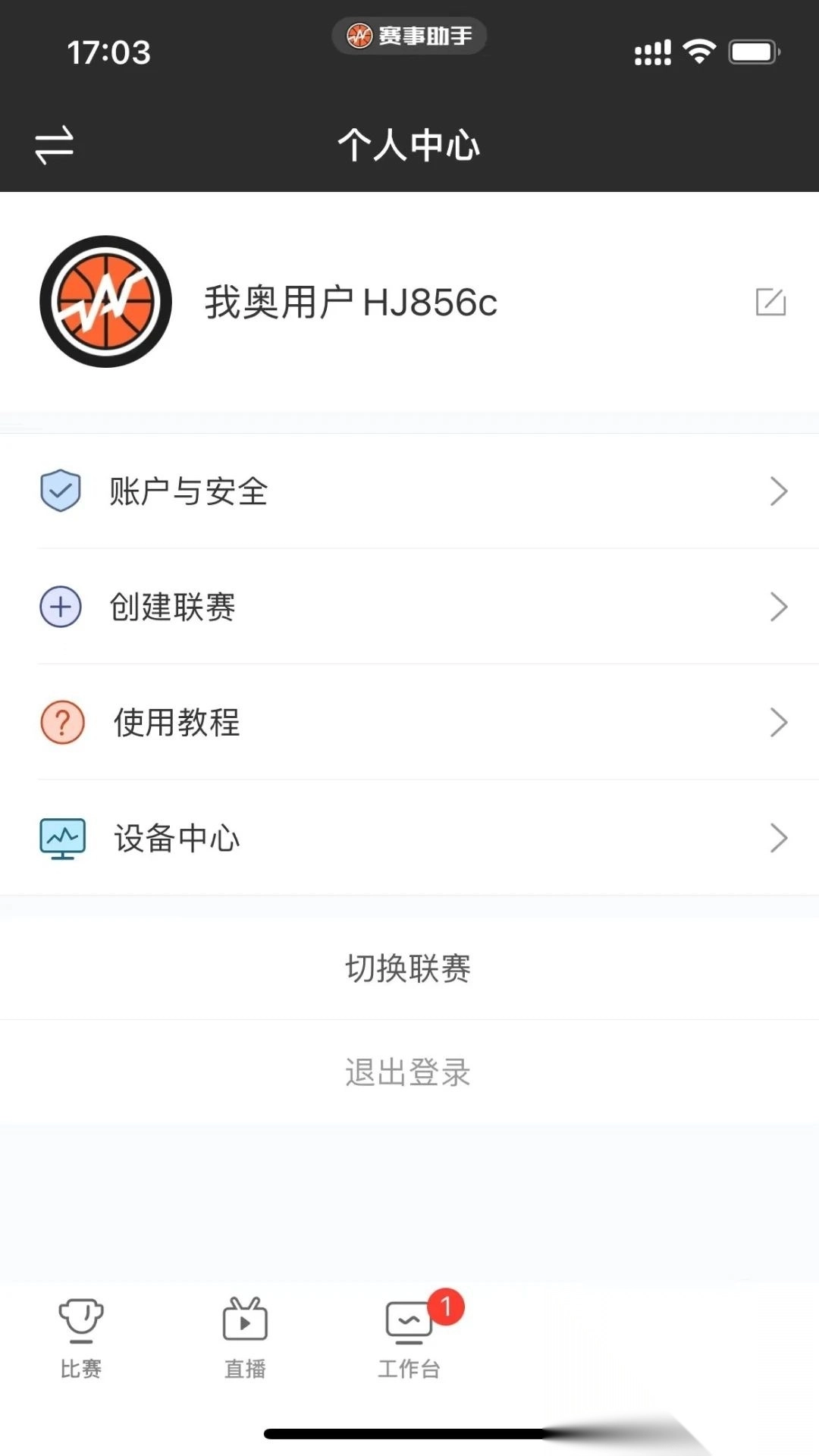Tap the 切换联赛 button
819x1456 pixels.
408,968
